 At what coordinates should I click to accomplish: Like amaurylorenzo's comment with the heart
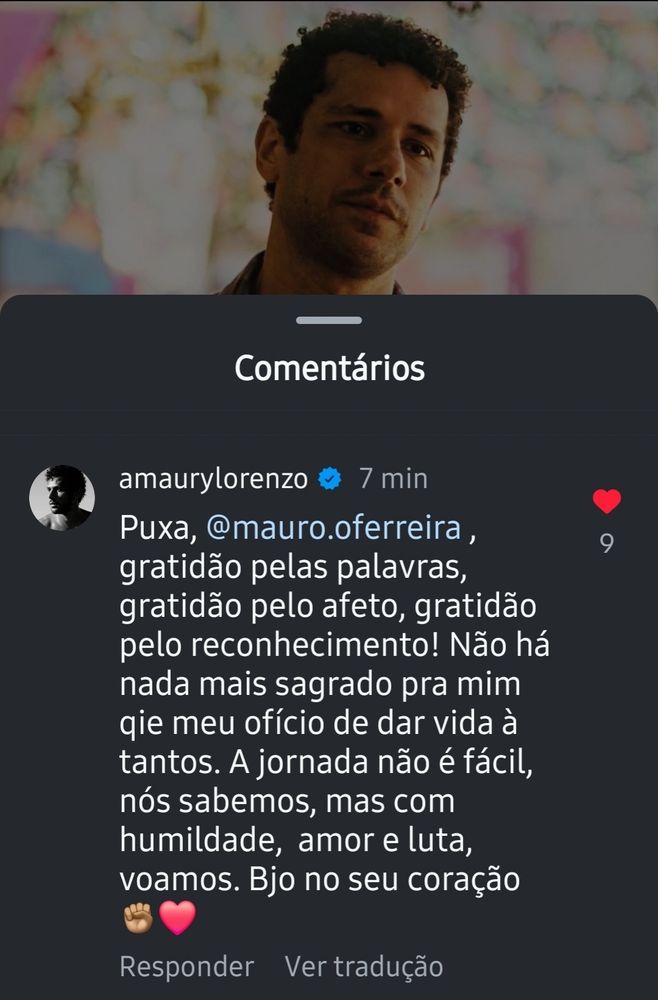[x=607, y=501]
